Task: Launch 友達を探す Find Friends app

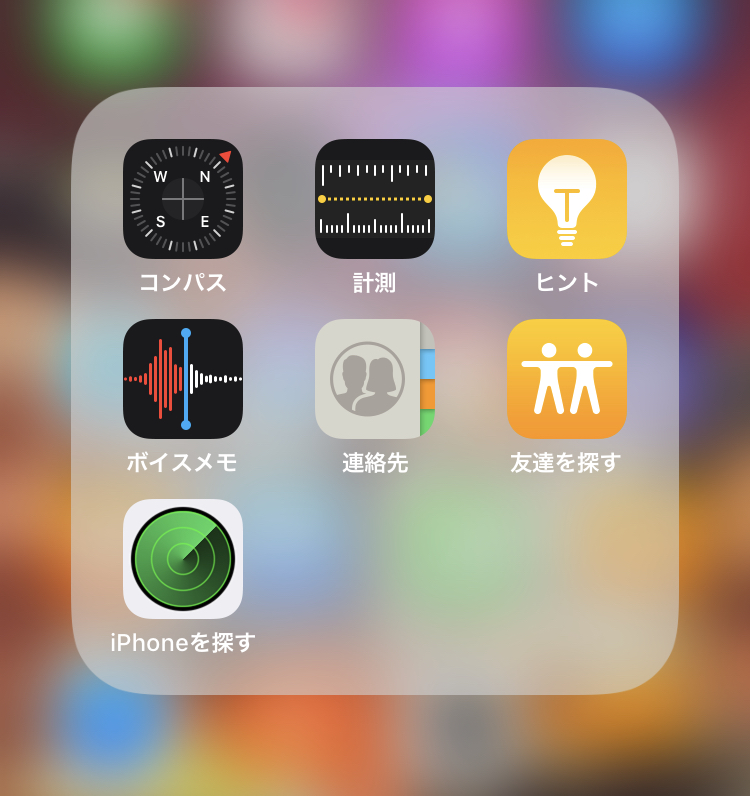Action: [567, 379]
